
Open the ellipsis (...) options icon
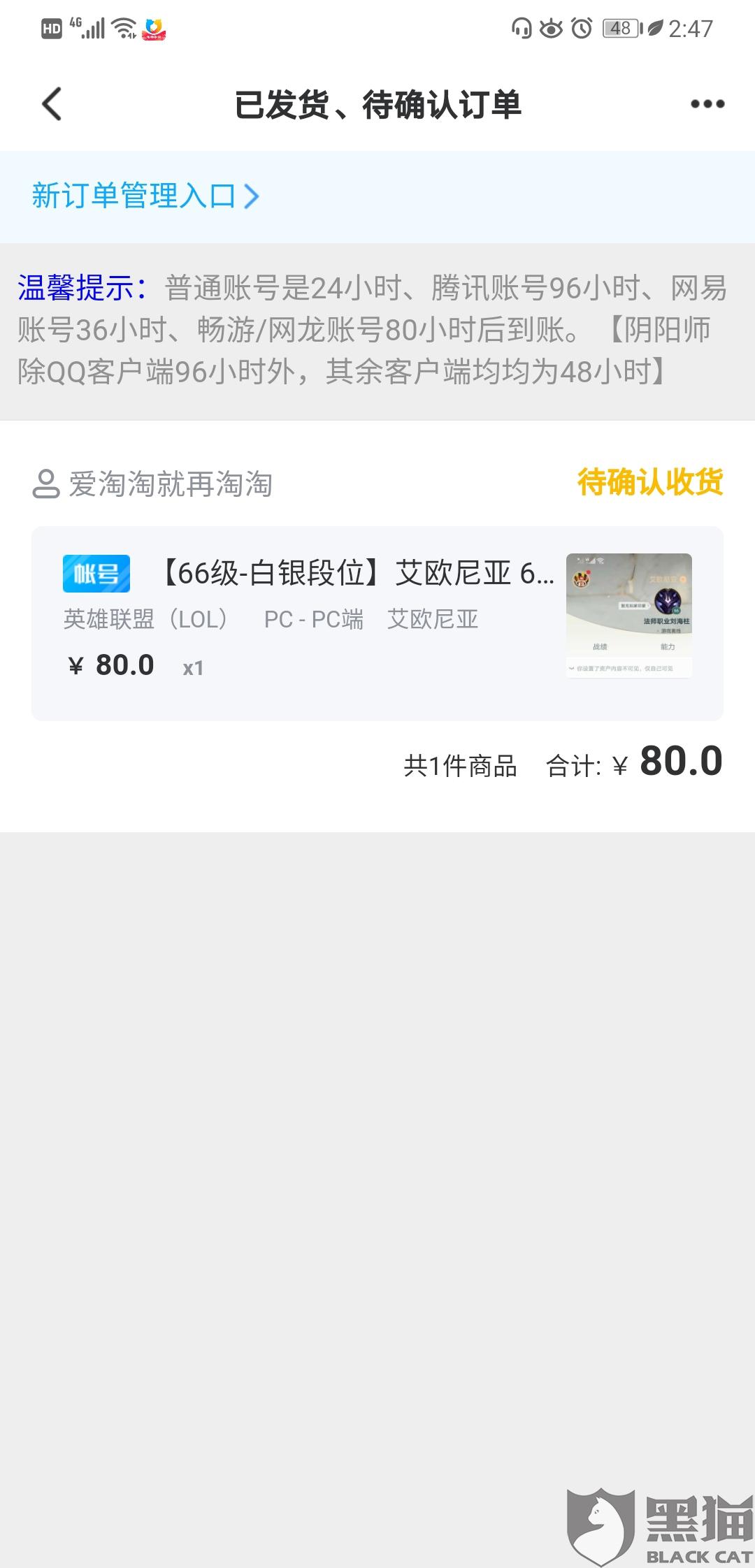(706, 103)
